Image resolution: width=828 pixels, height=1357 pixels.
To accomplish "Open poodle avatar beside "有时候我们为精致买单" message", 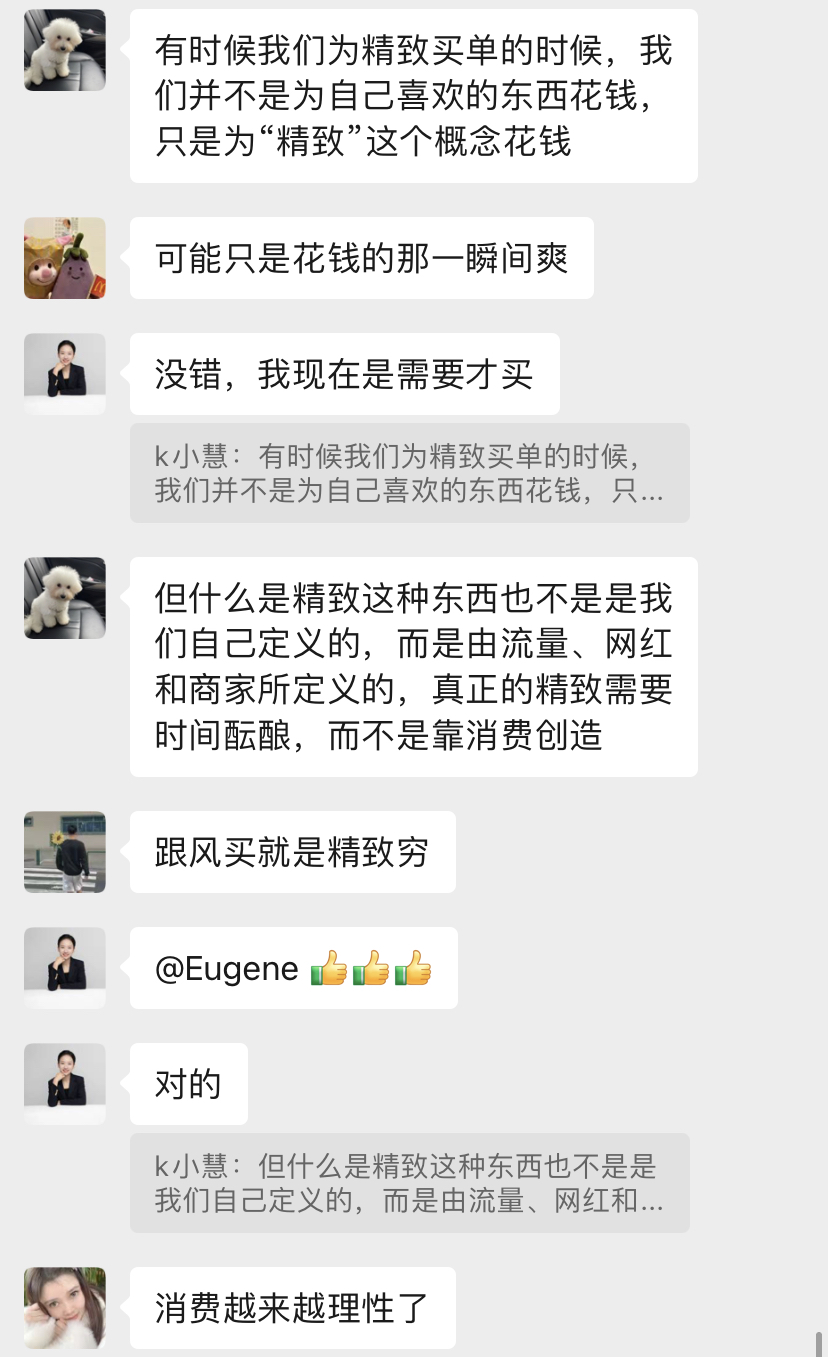I will [x=65, y=50].
